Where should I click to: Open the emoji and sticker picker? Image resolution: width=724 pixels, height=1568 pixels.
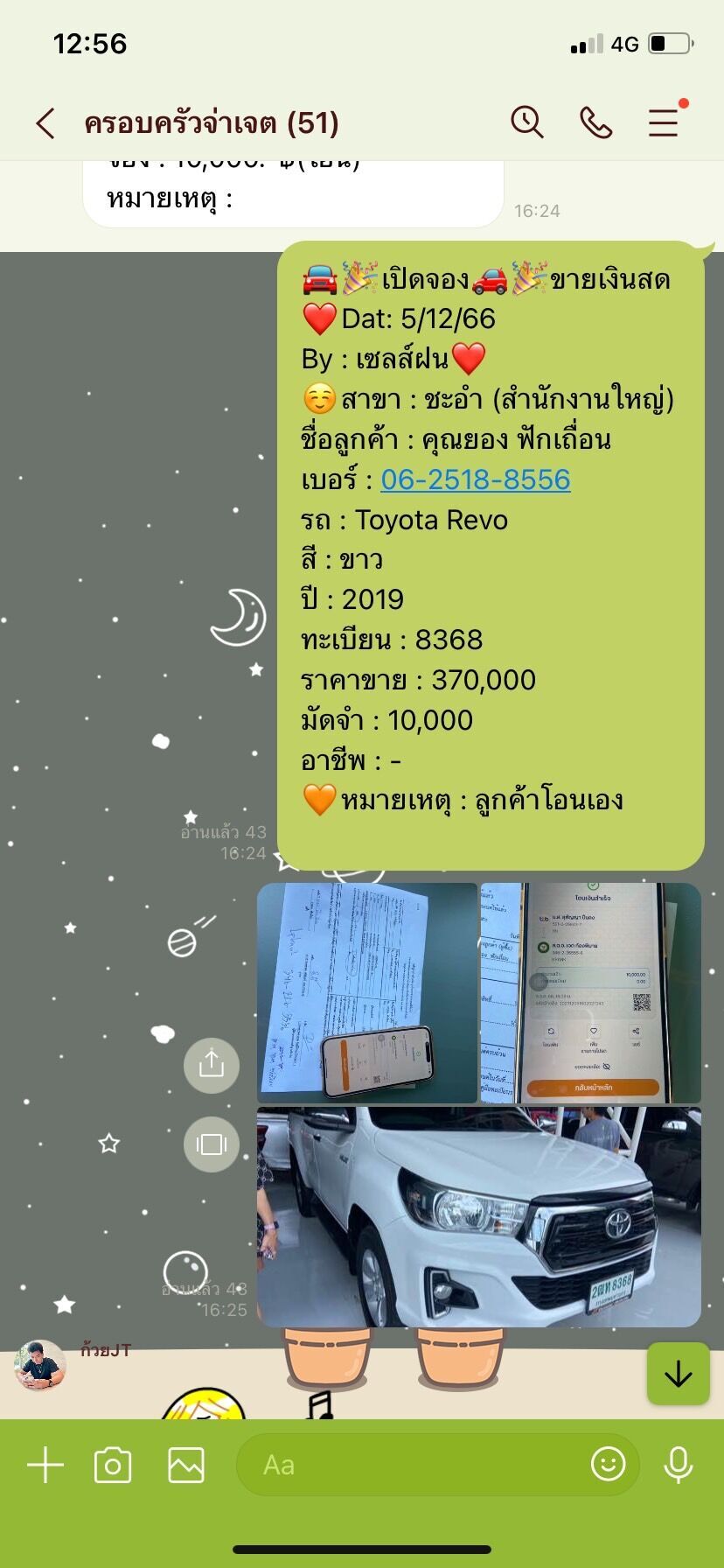(x=609, y=1464)
